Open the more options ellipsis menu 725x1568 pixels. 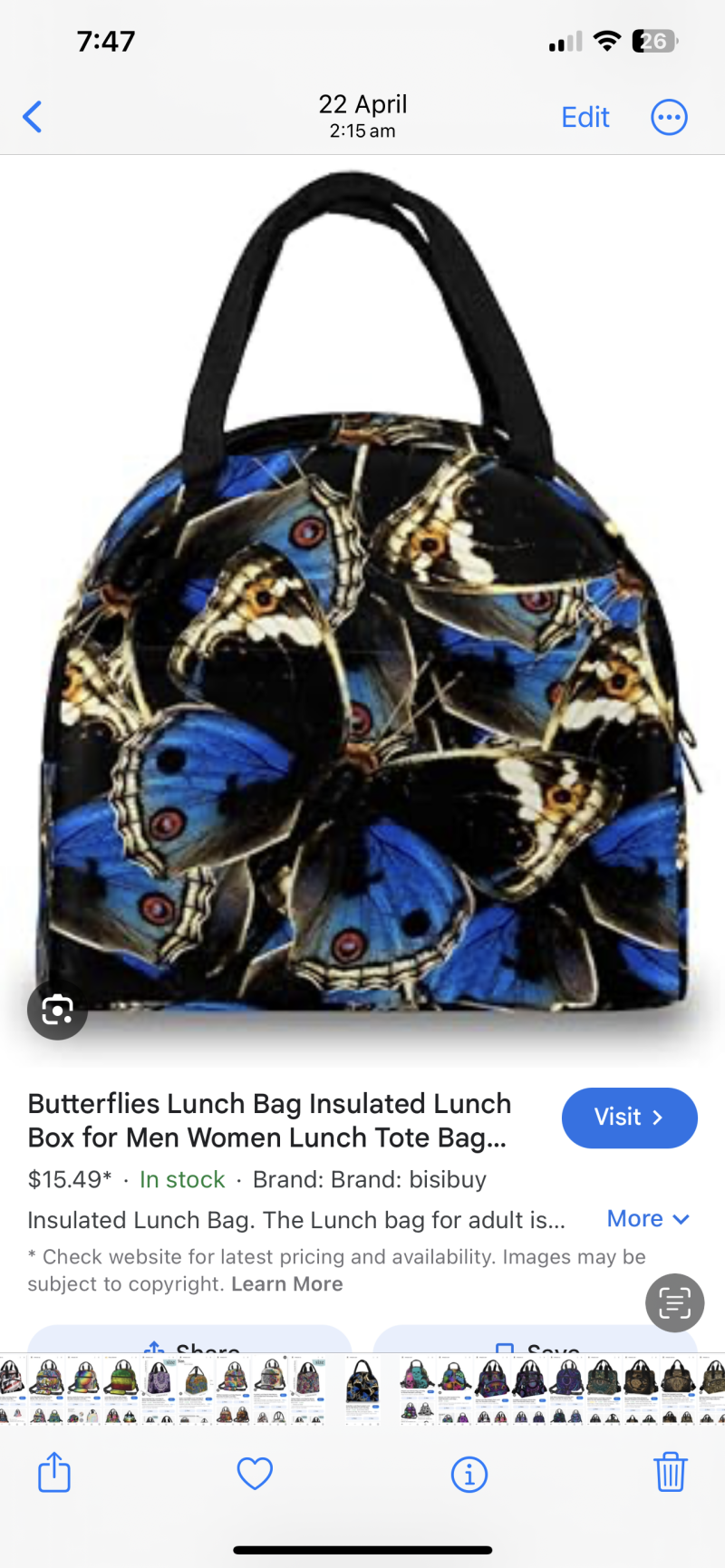point(669,117)
